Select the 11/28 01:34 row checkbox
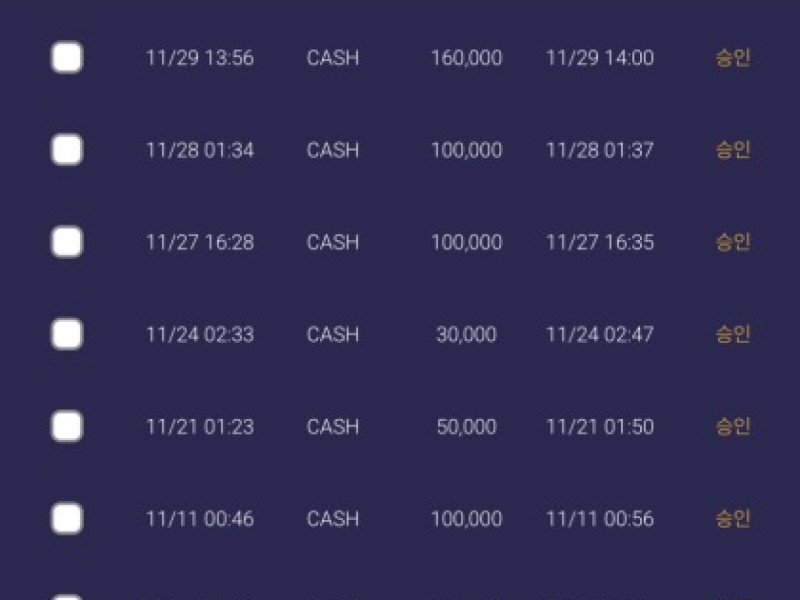This screenshot has width=800, height=600. (x=67, y=150)
